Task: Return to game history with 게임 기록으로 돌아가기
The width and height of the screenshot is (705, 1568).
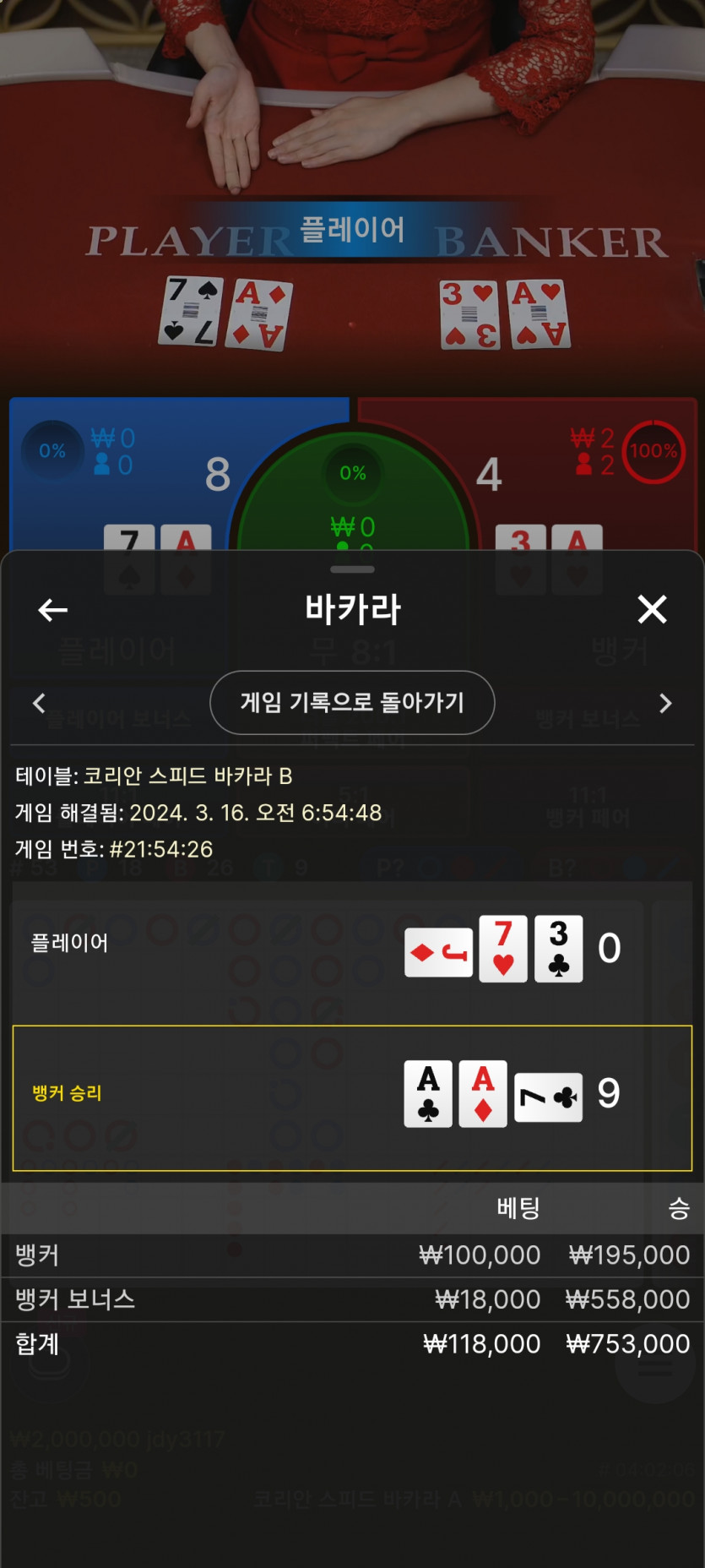Action: coord(352,702)
